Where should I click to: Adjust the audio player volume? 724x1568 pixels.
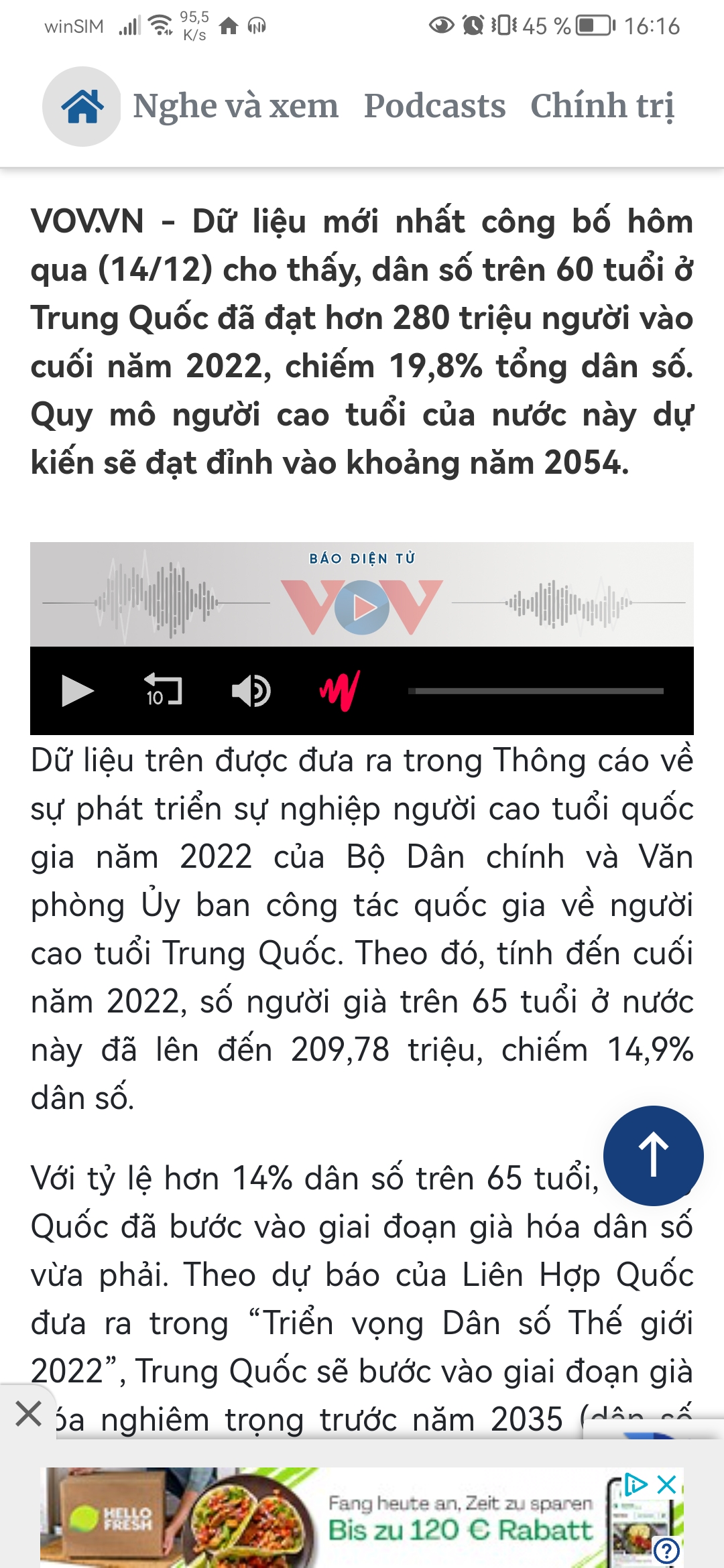(x=251, y=691)
